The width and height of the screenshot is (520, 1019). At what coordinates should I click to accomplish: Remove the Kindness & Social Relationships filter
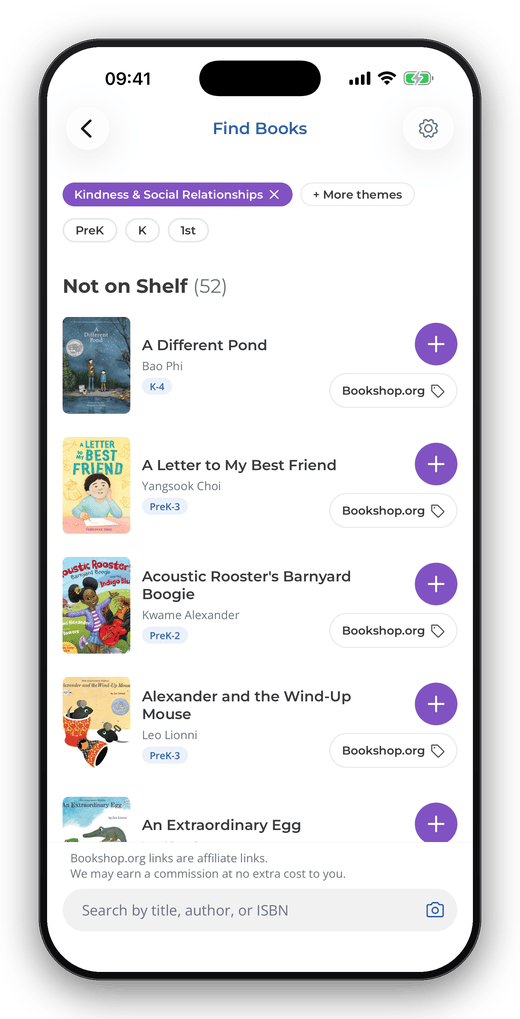274,194
